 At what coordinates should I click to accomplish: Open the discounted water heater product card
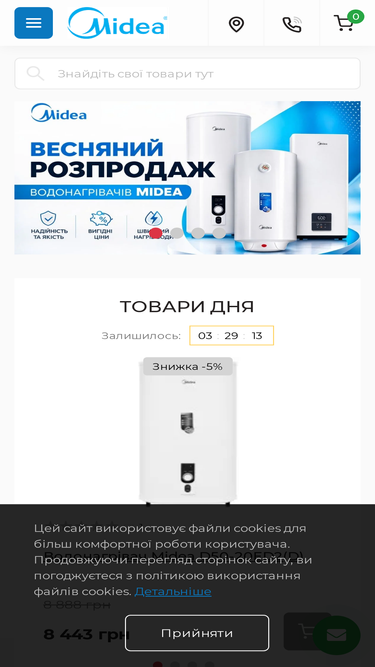188,432
